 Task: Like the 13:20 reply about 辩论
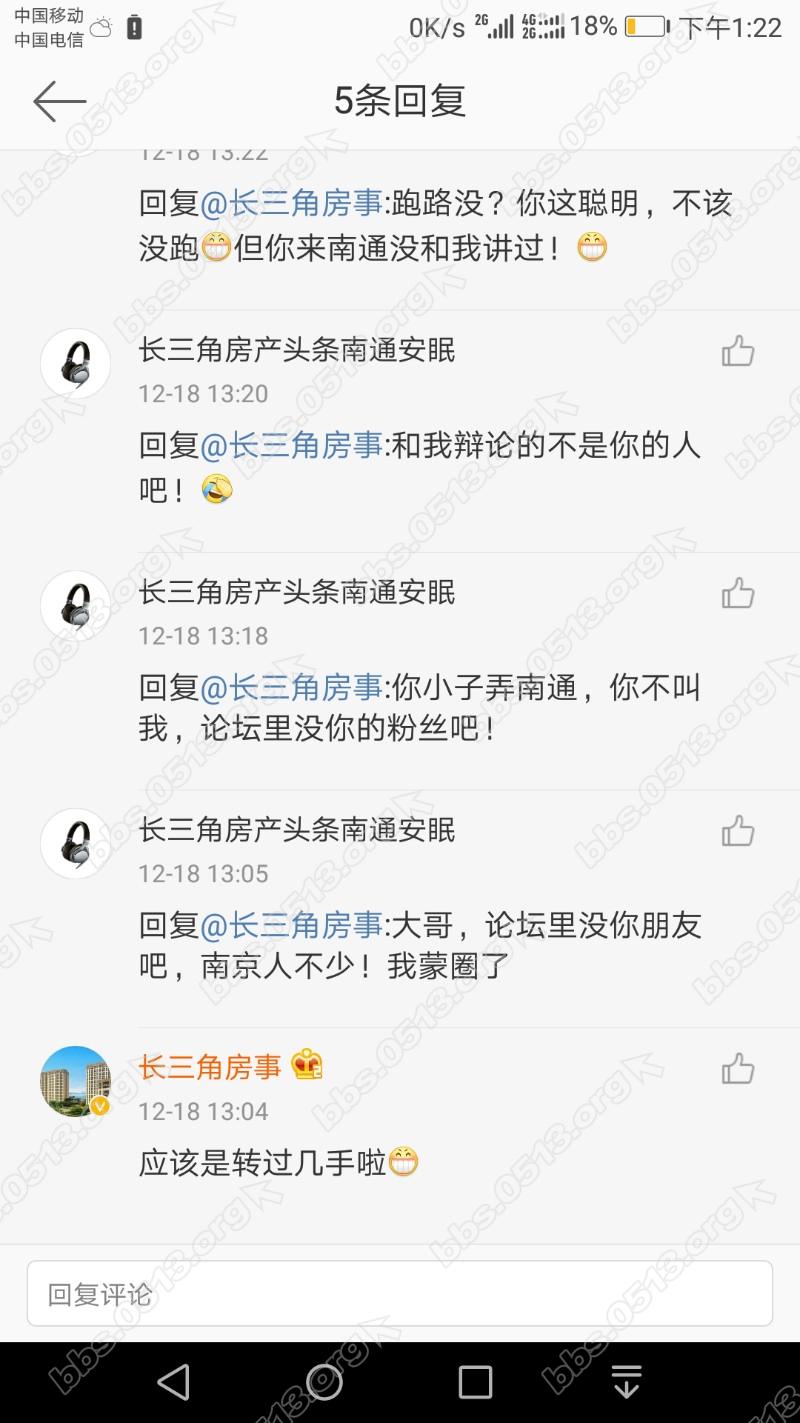pos(738,351)
